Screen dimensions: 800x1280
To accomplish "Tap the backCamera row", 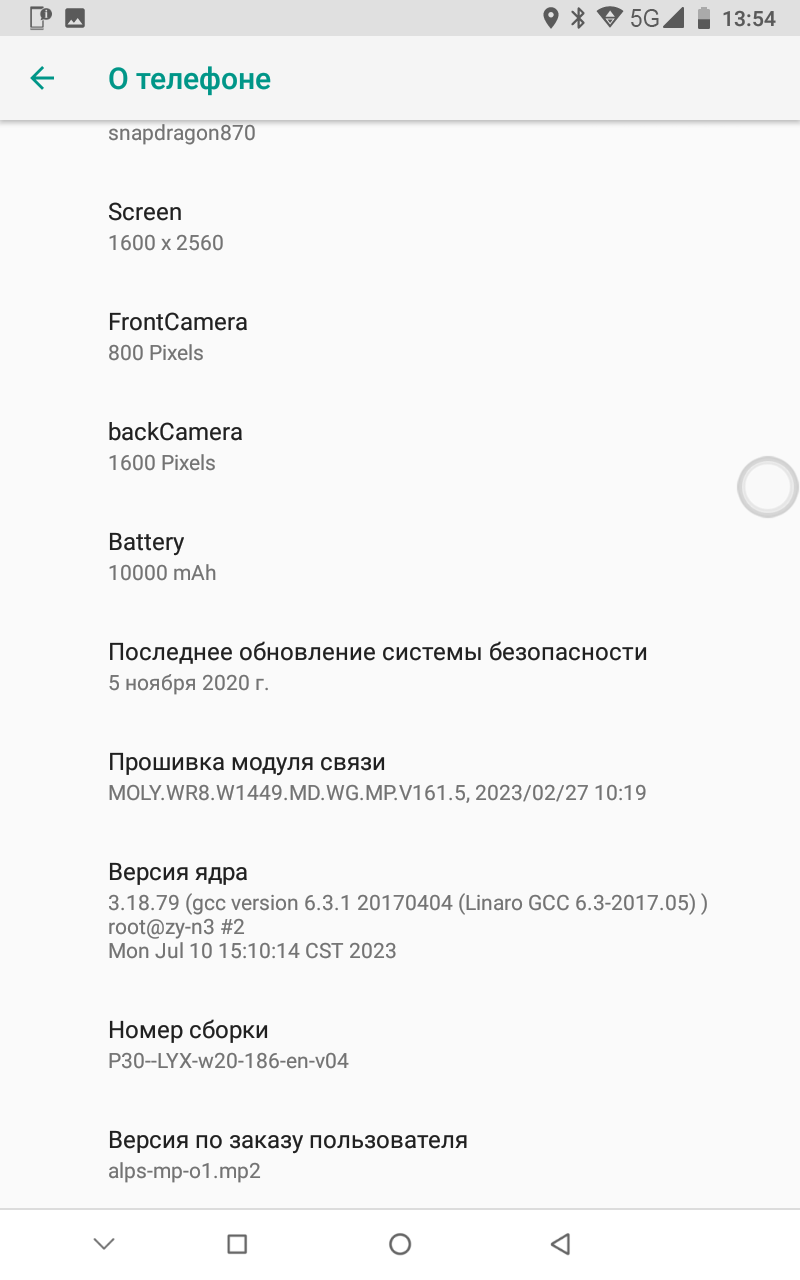I will [x=400, y=447].
